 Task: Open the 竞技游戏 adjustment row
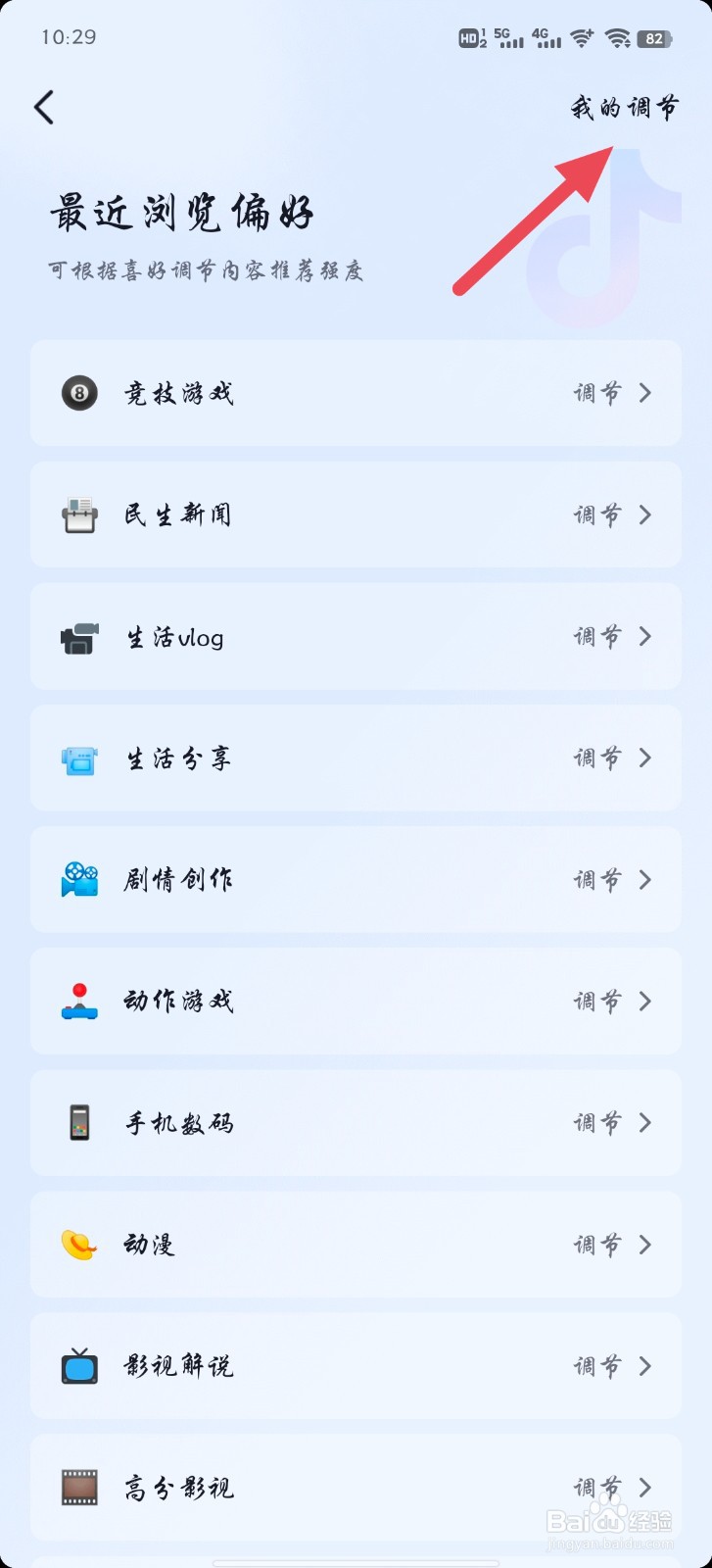(x=356, y=393)
